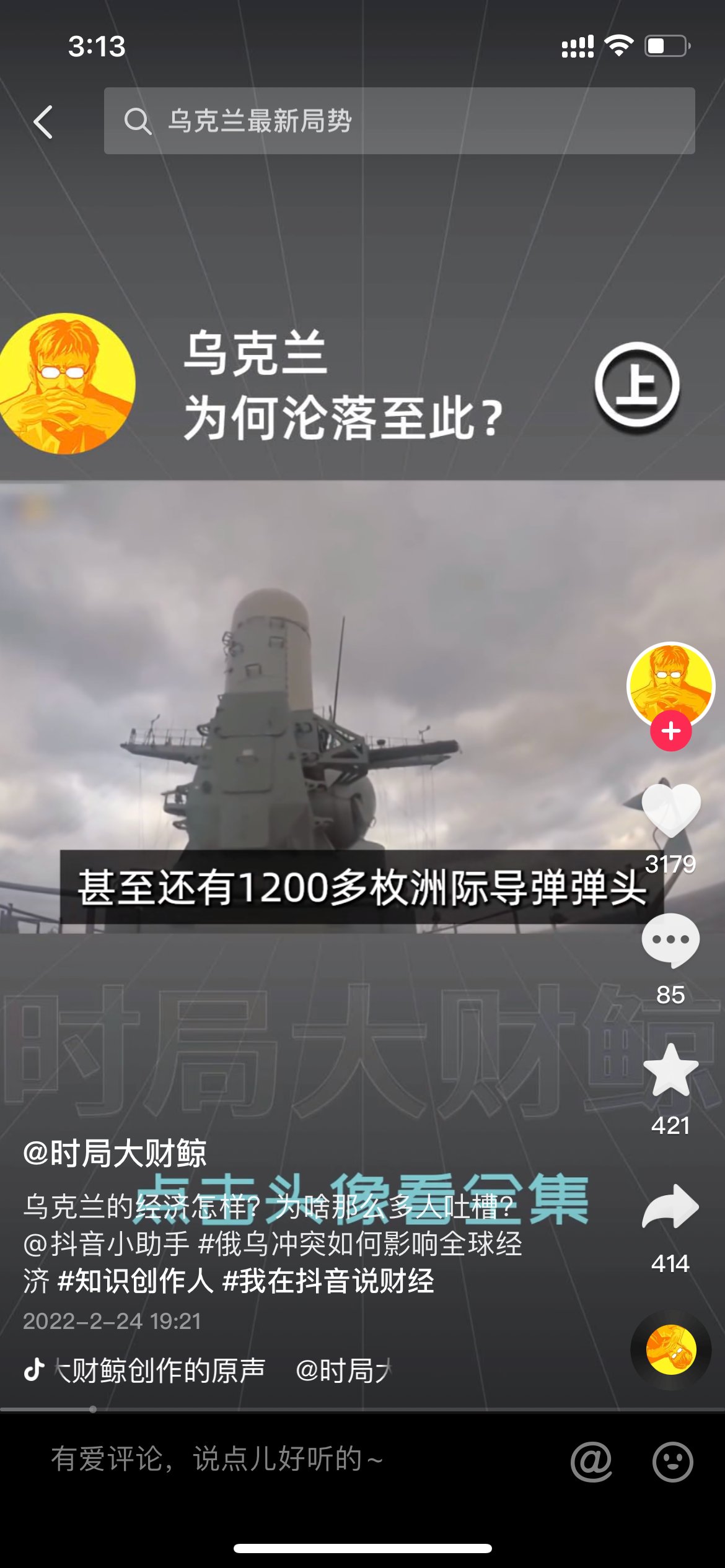This screenshot has height=1568, width=725.
Task: Open the spinning music disc
Action: 670,1350
